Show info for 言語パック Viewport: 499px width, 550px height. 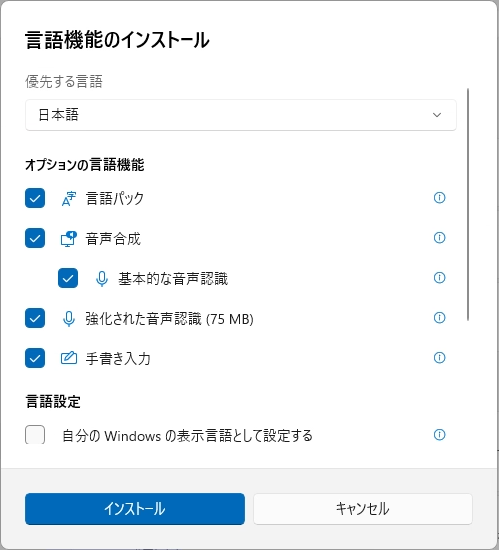pyautogui.click(x=439, y=198)
